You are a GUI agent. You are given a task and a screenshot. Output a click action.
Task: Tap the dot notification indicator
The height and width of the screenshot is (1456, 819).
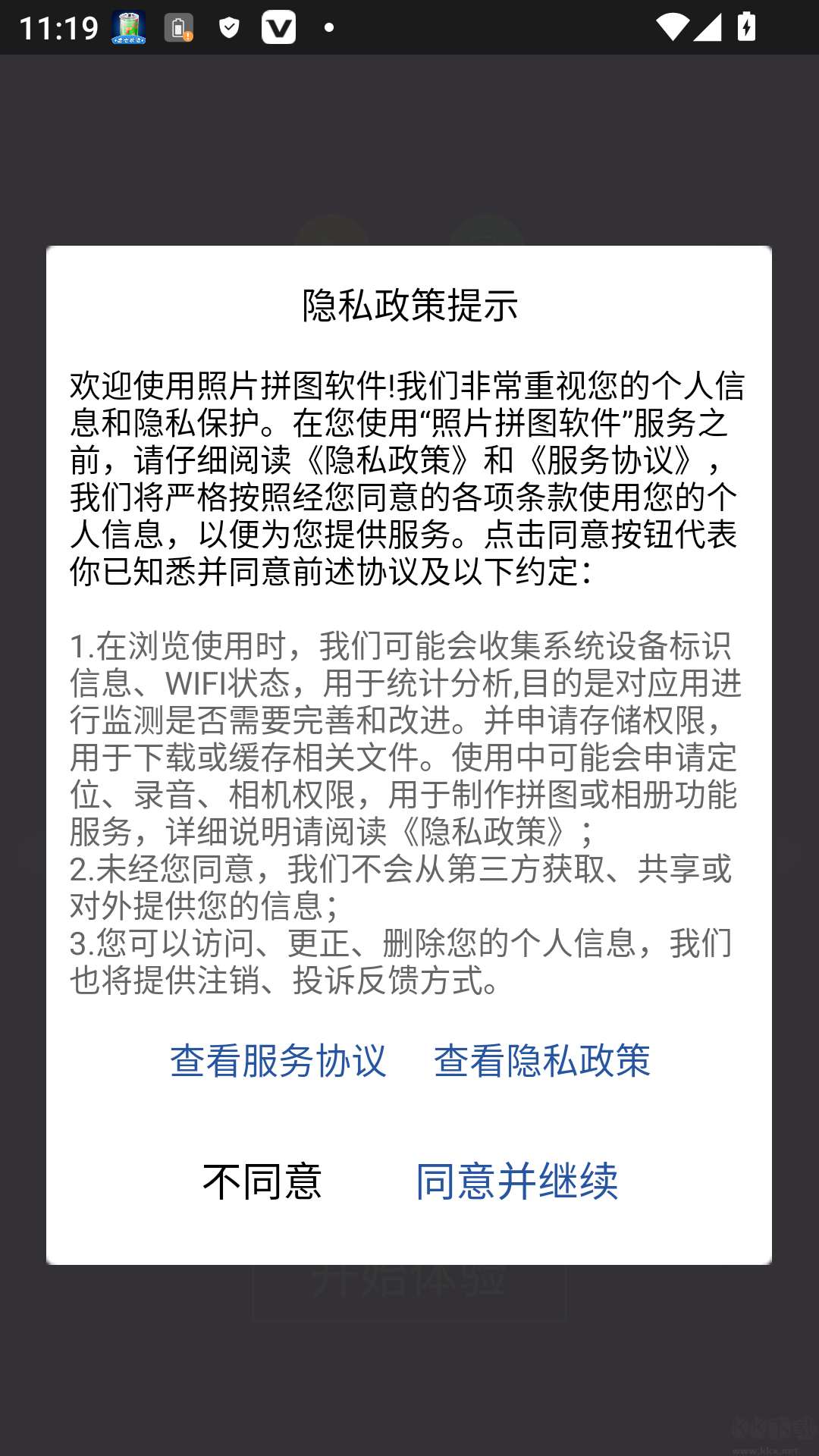(328, 29)
